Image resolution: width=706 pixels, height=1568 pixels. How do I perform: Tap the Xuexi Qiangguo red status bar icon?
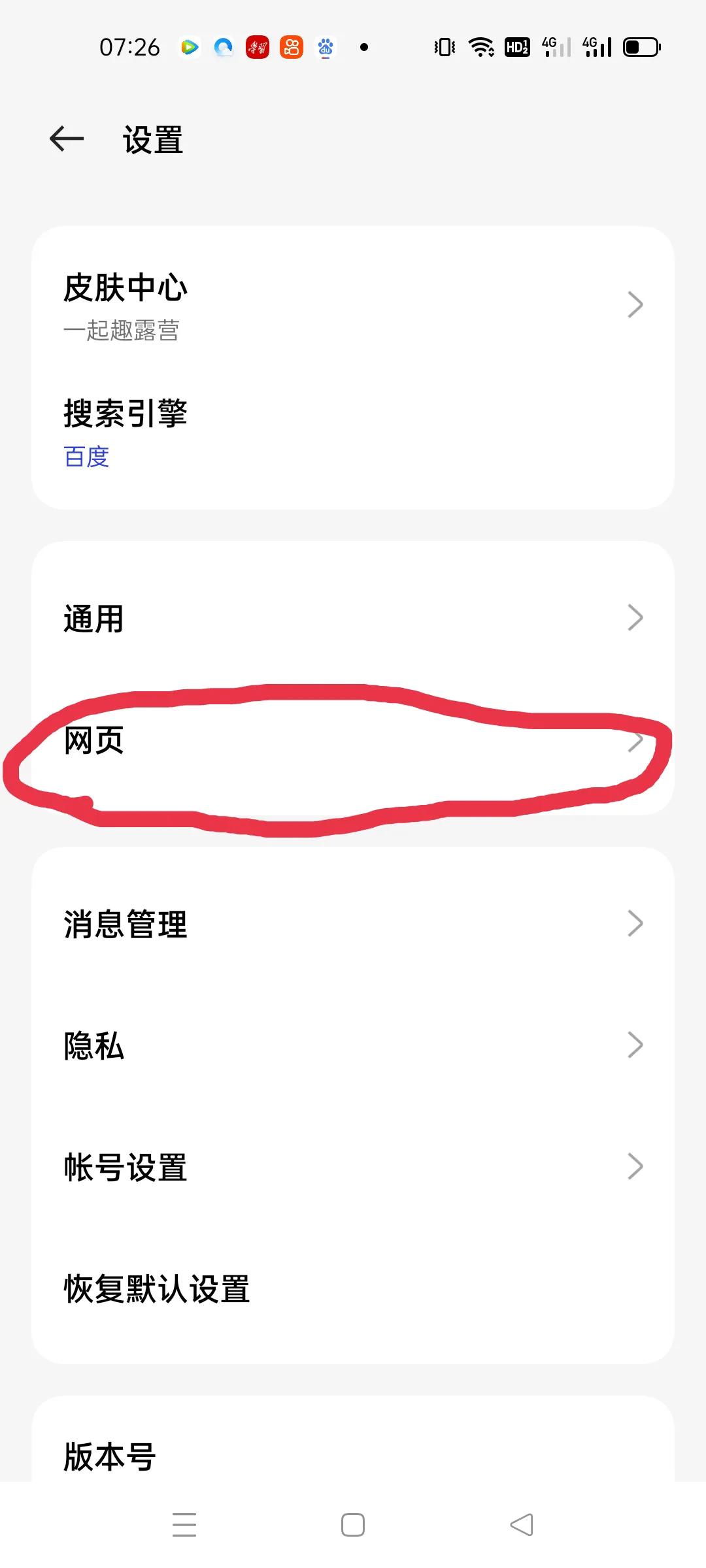tap(256, 47)
